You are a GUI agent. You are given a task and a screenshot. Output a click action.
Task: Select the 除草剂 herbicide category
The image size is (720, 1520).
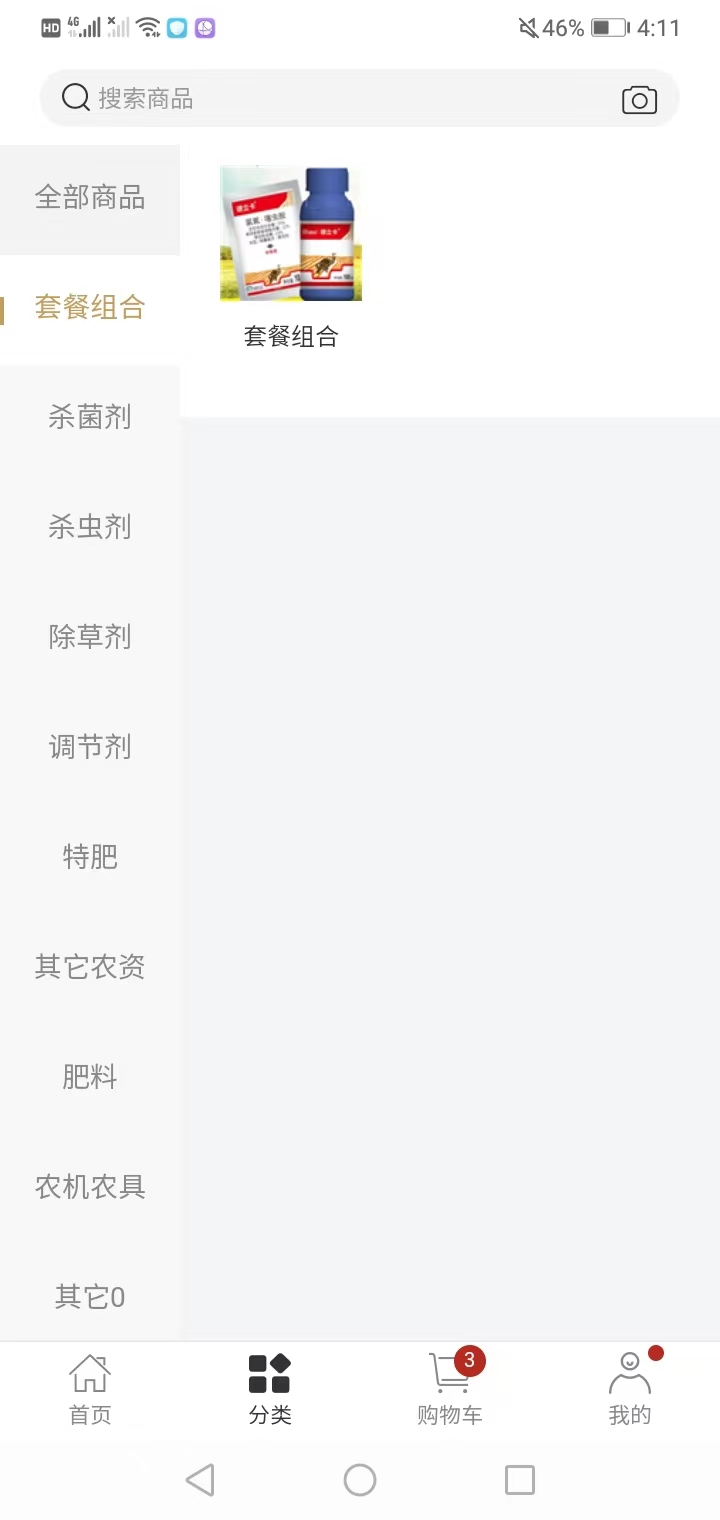(90, 637)
